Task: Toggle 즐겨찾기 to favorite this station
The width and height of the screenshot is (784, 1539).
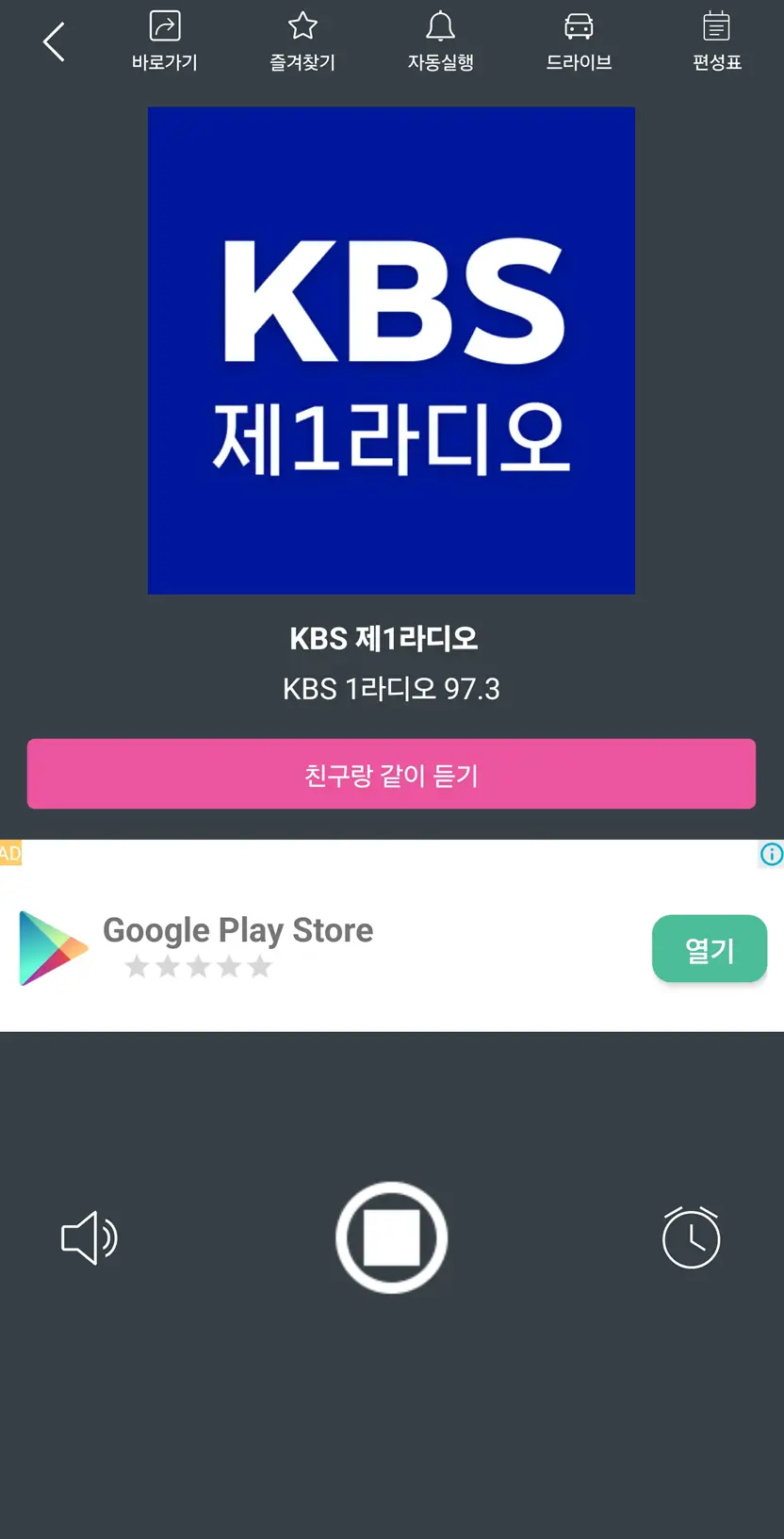Action: (302, 41)
